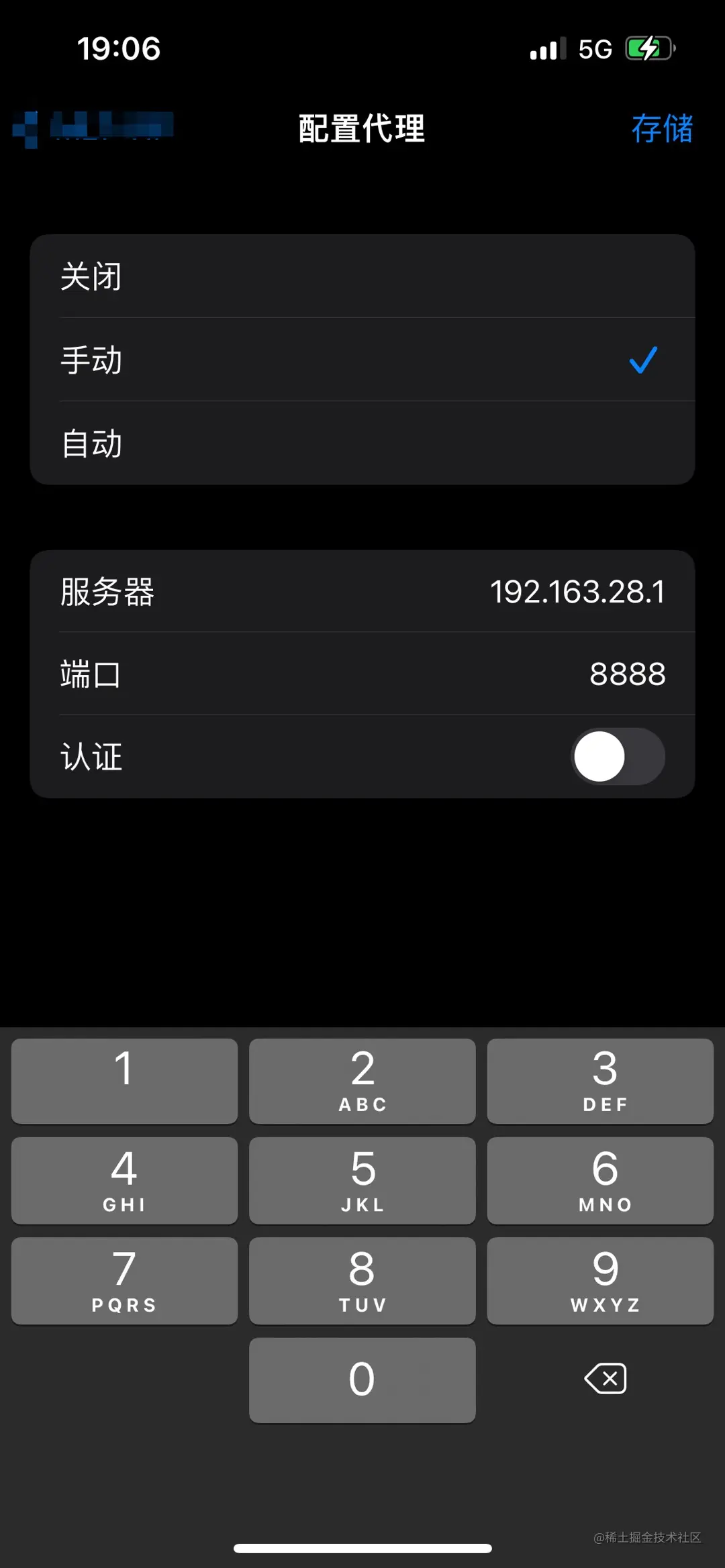Screen dimensions: 725x1568
Task: Tap the number 7 key
Action: click(x=124, y=1279)
